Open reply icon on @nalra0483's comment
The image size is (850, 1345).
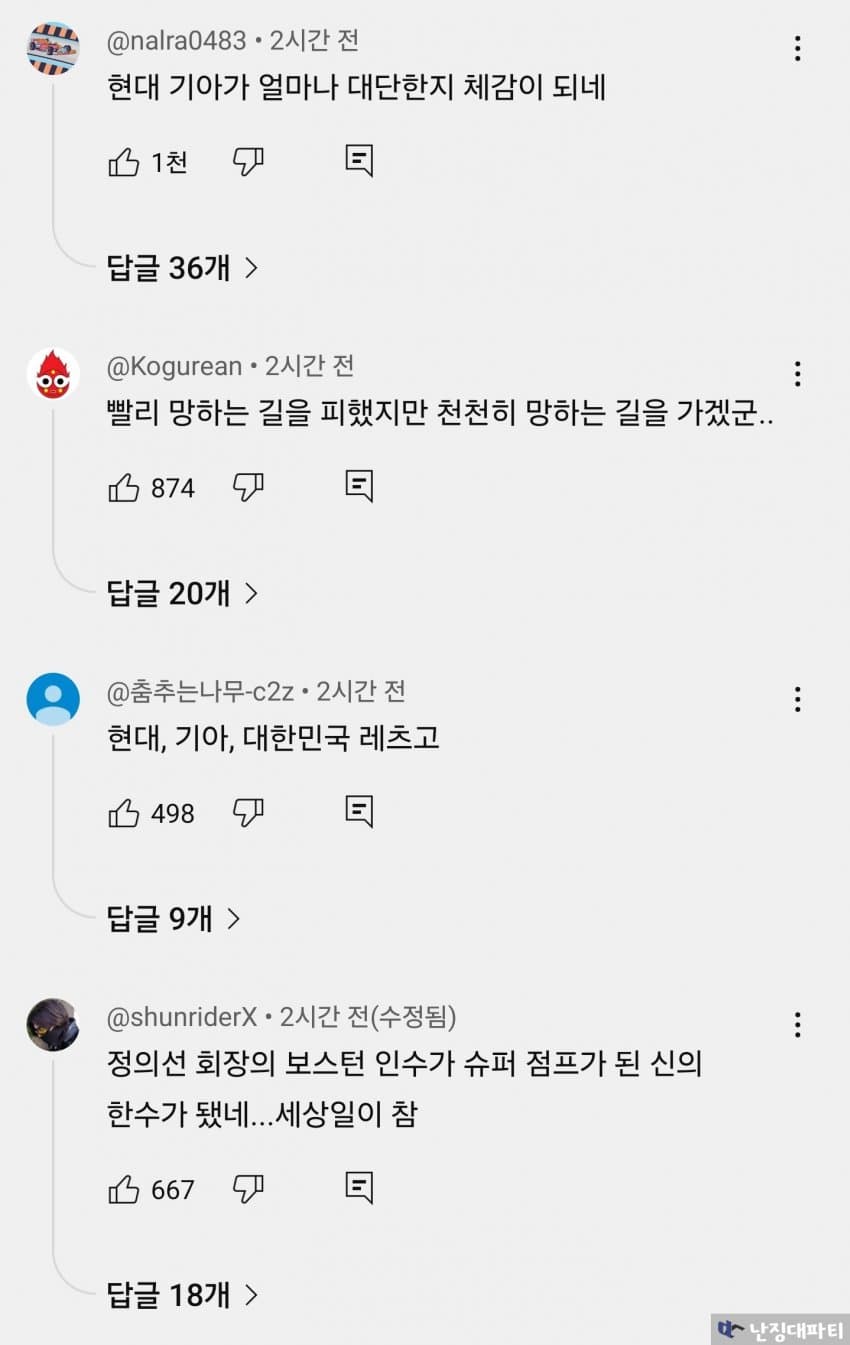(358, 160)
